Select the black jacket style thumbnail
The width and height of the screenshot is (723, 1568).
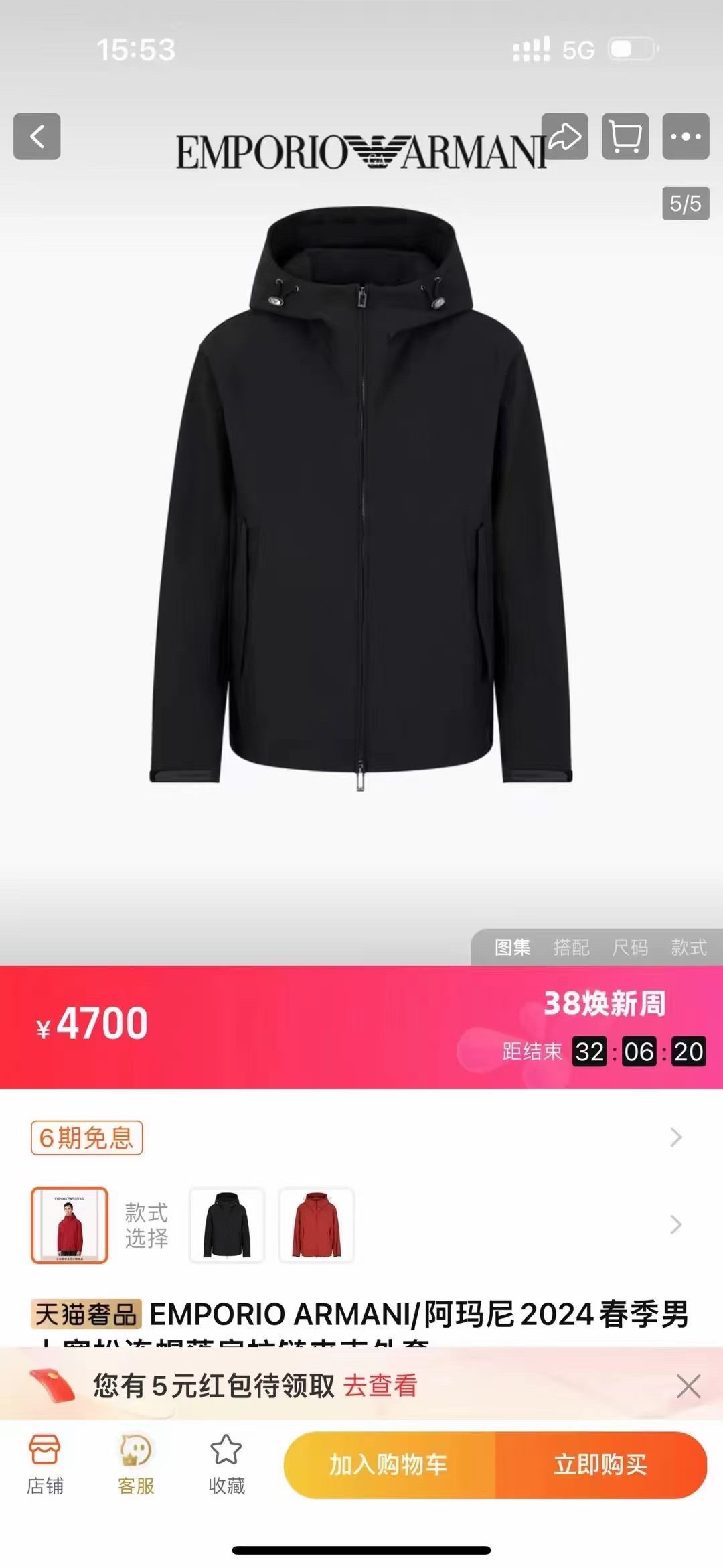[x=227, y=1225]
